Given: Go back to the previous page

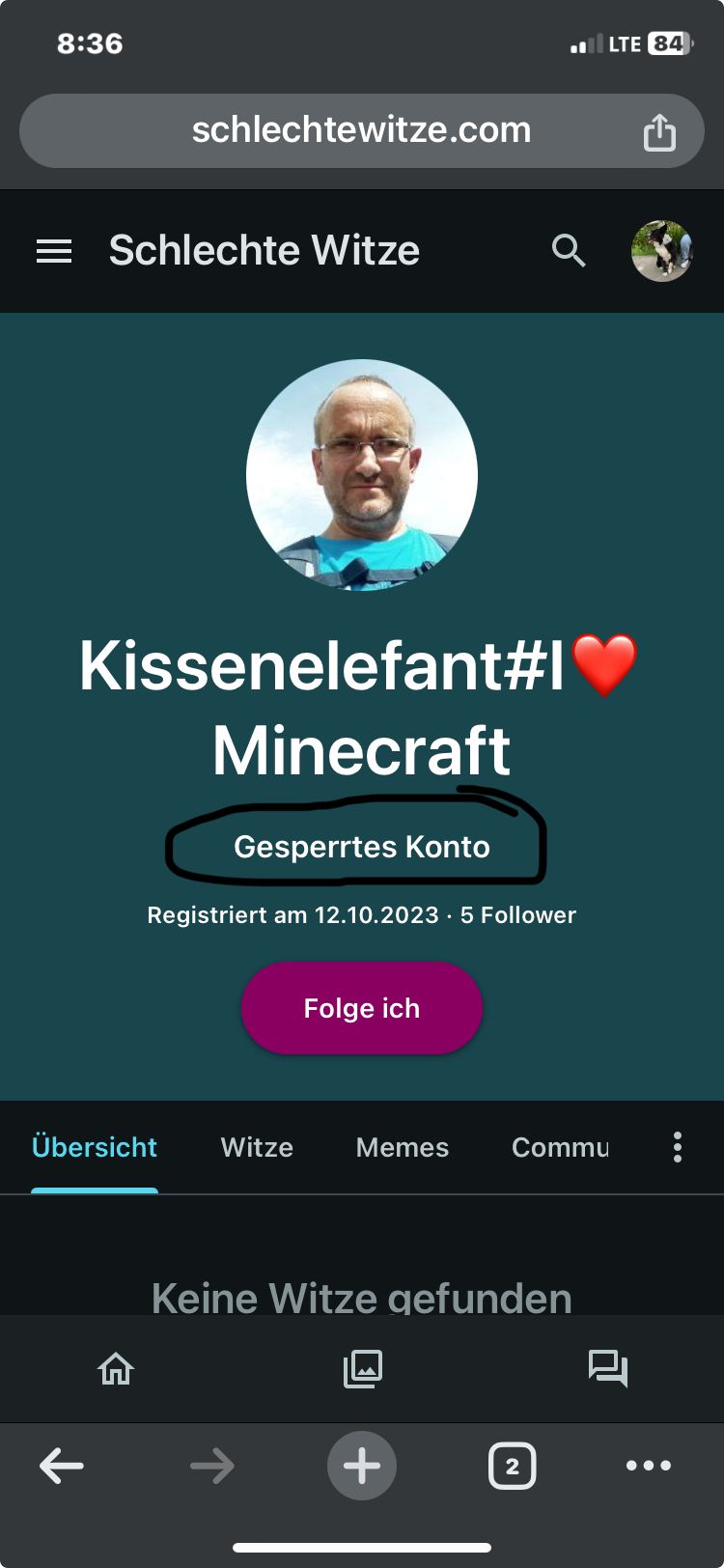Looking at the screenshot, I should click(62, 1466).
